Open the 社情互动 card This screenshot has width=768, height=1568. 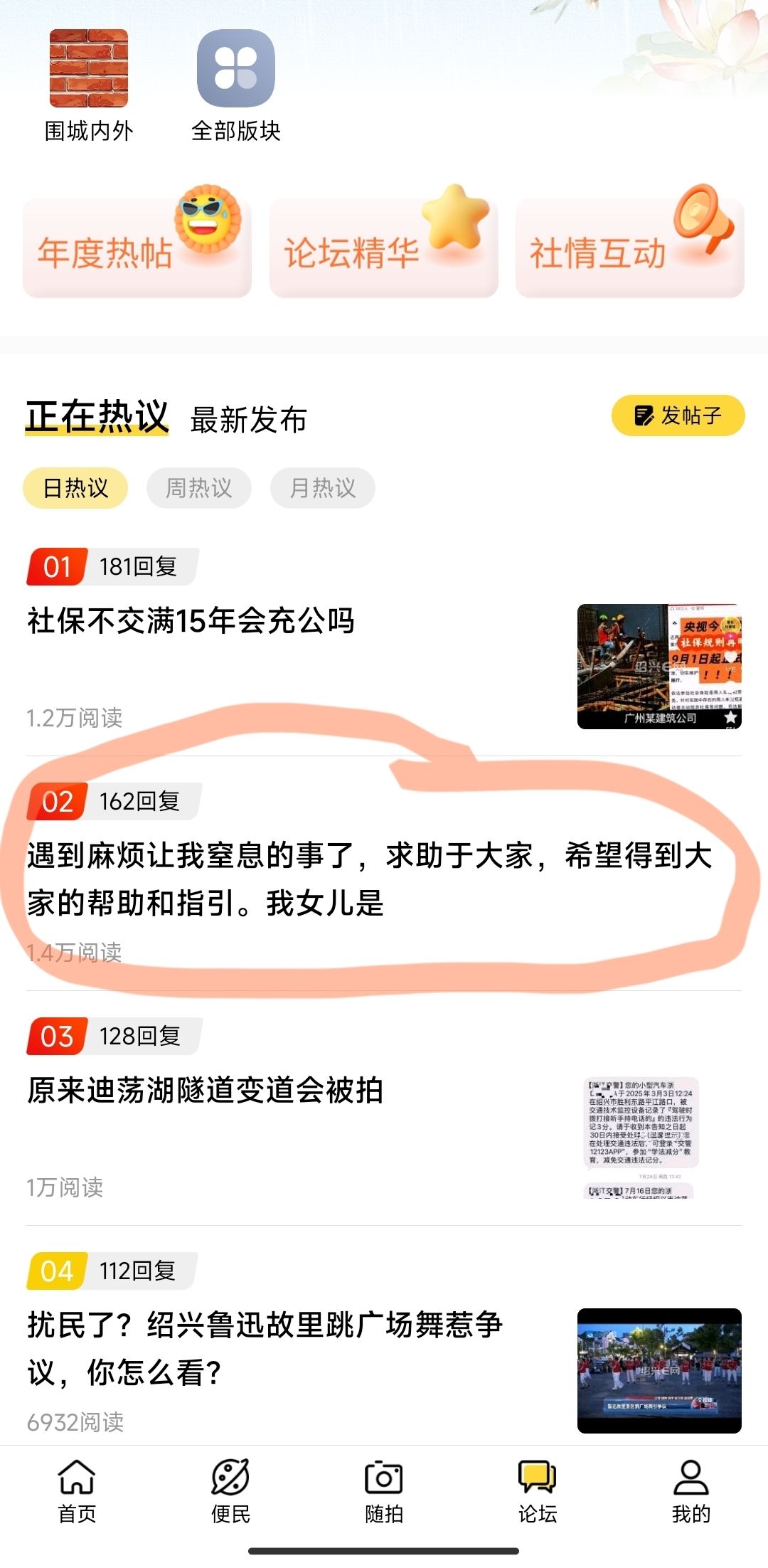[x=630, y=248]
